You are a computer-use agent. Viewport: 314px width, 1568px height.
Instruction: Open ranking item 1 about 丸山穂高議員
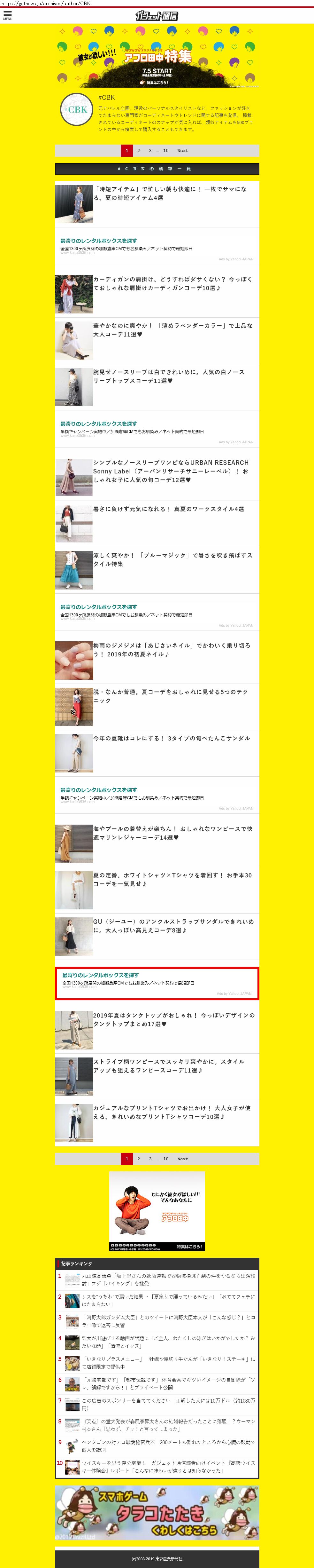(168, 1279)
